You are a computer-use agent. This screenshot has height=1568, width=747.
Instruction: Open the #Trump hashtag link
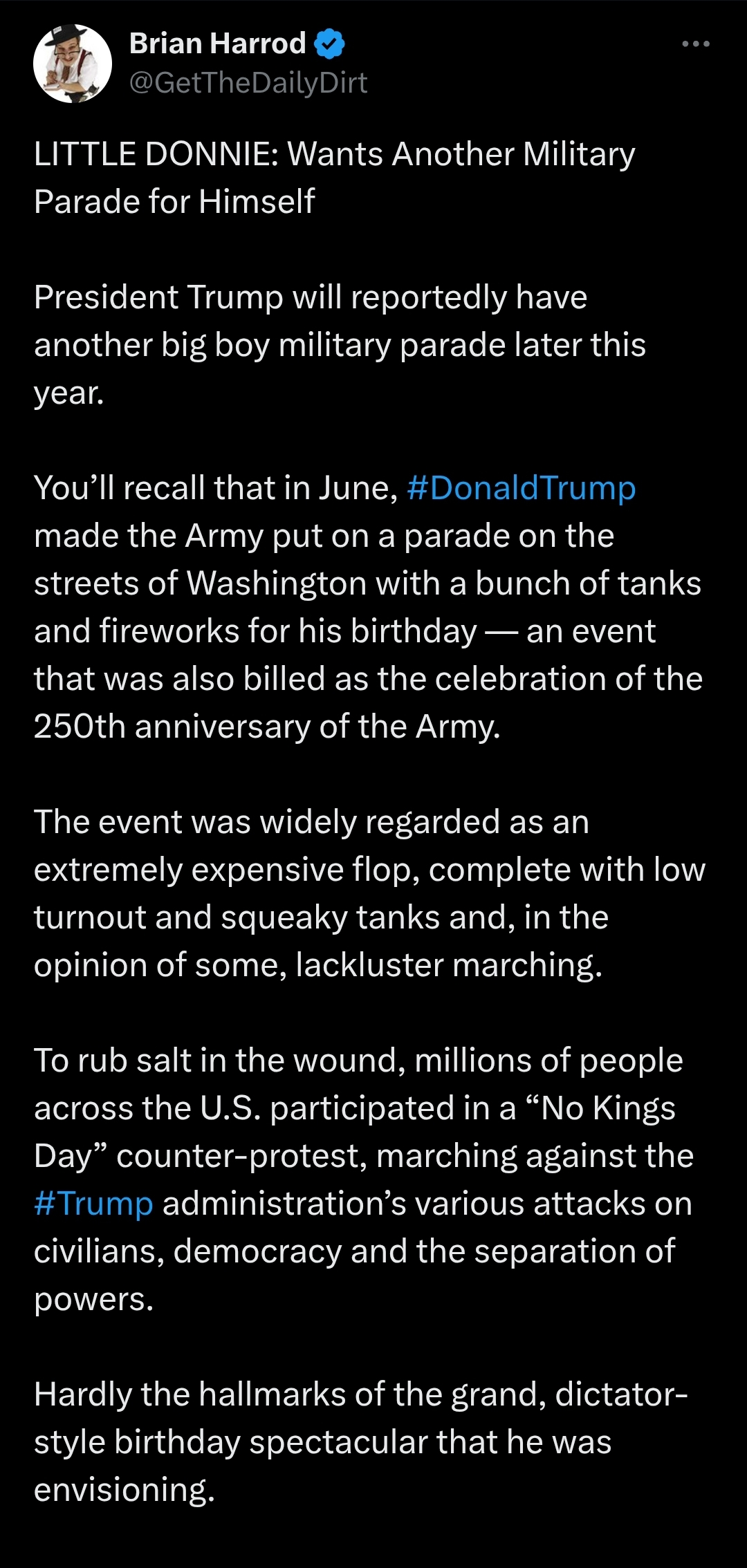click(x=93, y=1204)
